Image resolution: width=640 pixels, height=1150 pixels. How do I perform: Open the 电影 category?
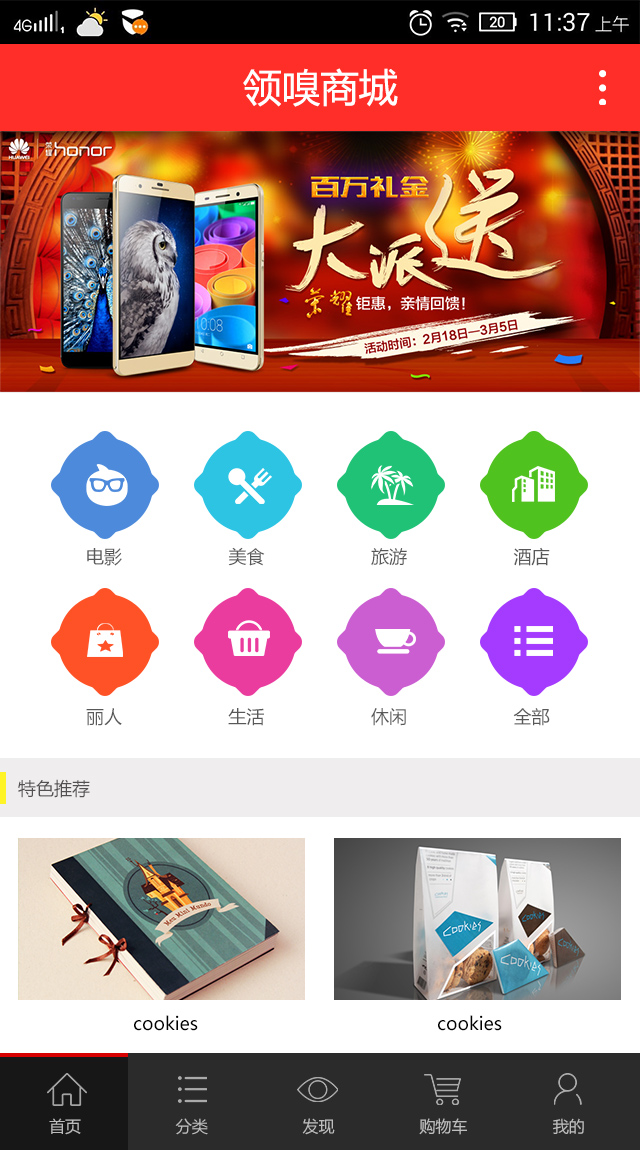click(104, 486)
